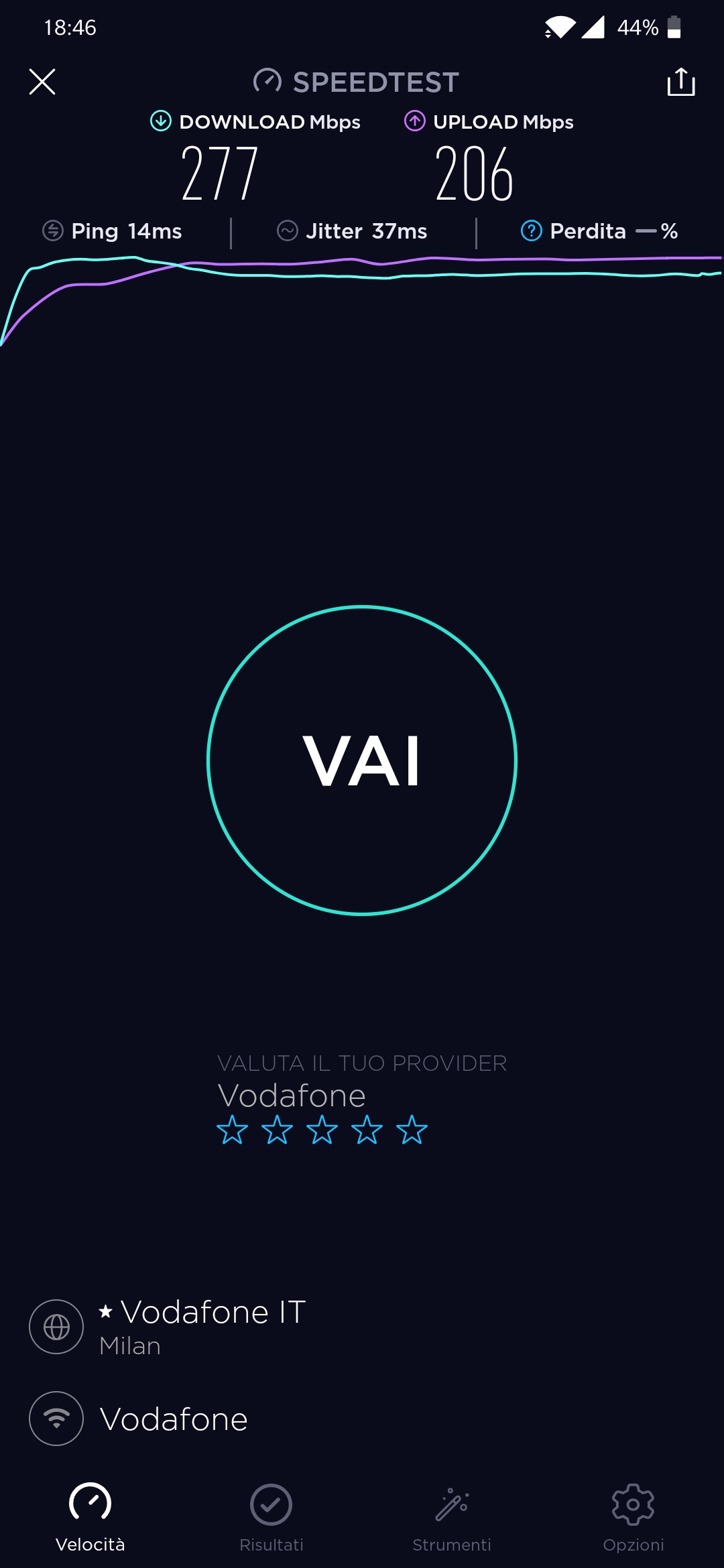724x1568 pixels.
Task: Start a new test with VAI
Action: pos(362,761)
